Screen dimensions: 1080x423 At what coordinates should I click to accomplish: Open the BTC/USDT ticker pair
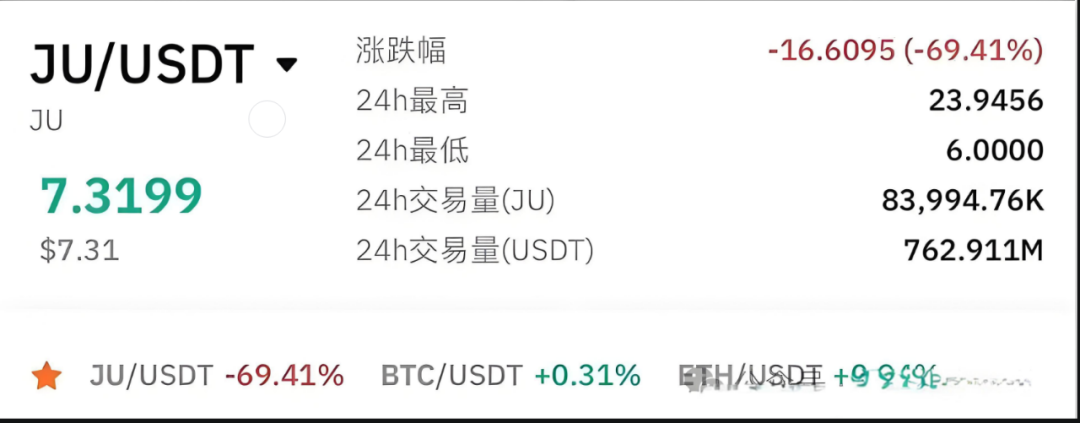point(510,376)
